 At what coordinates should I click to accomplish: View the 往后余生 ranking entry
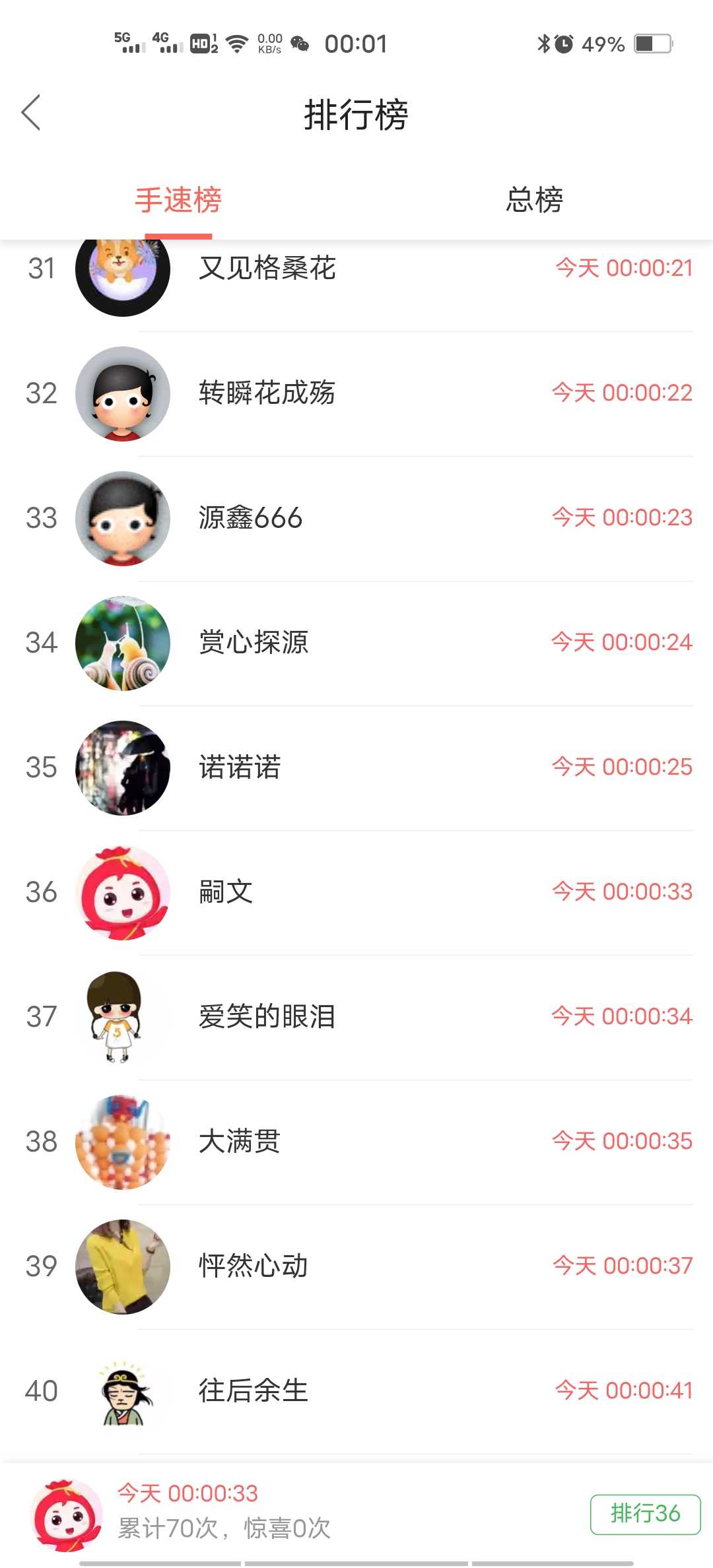click(x=356, y=1391)
